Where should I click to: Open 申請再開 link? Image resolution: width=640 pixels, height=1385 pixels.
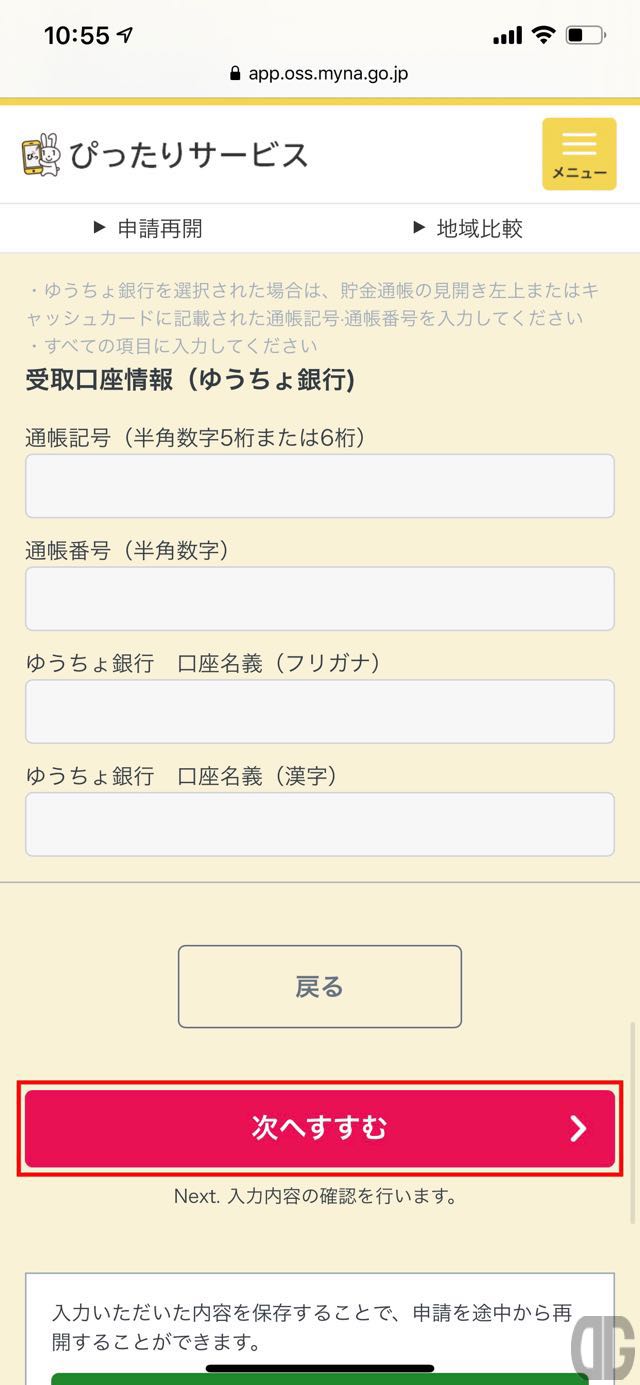(148, 228)
